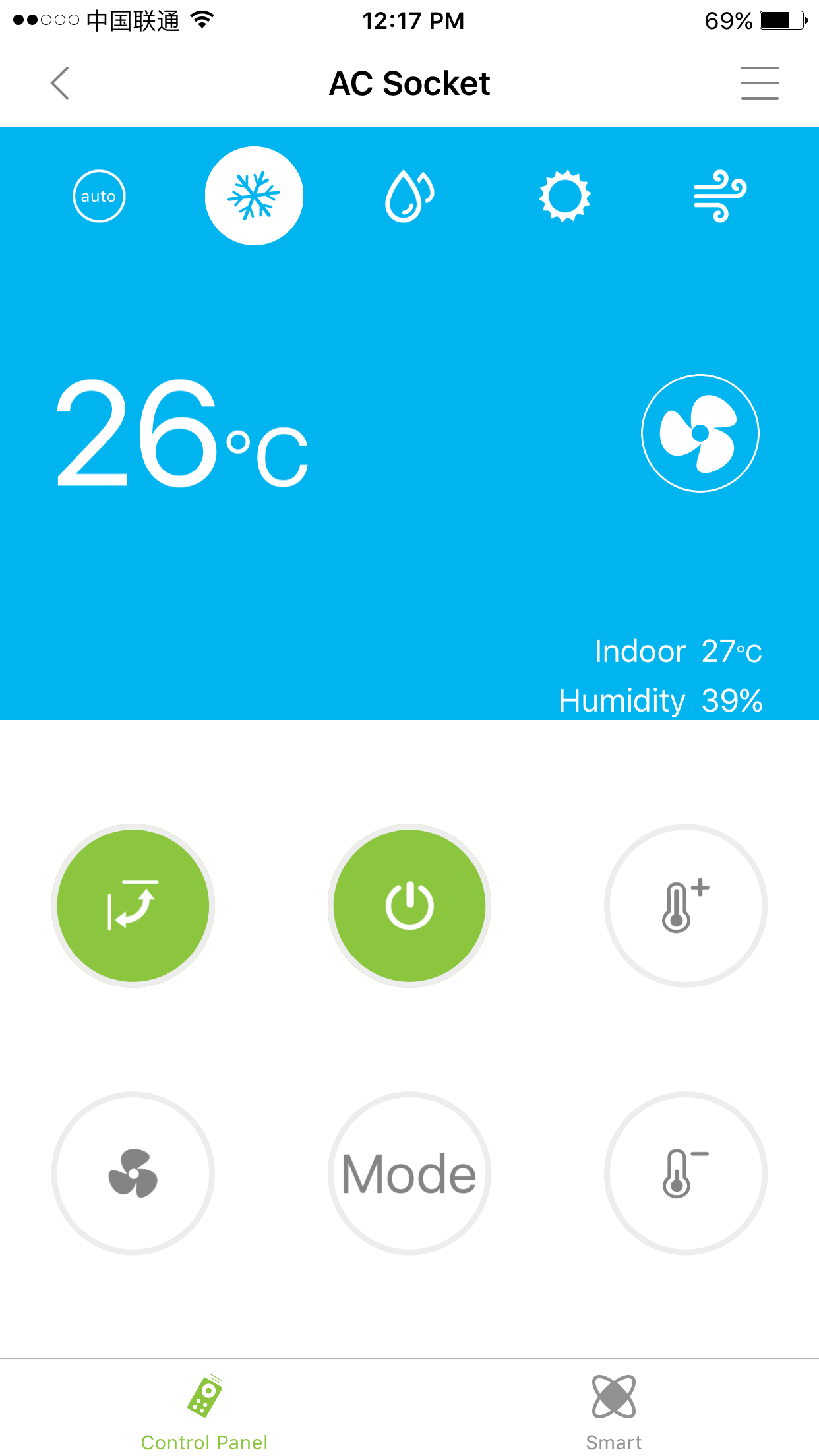Go back from AC Socket screen

60,84
